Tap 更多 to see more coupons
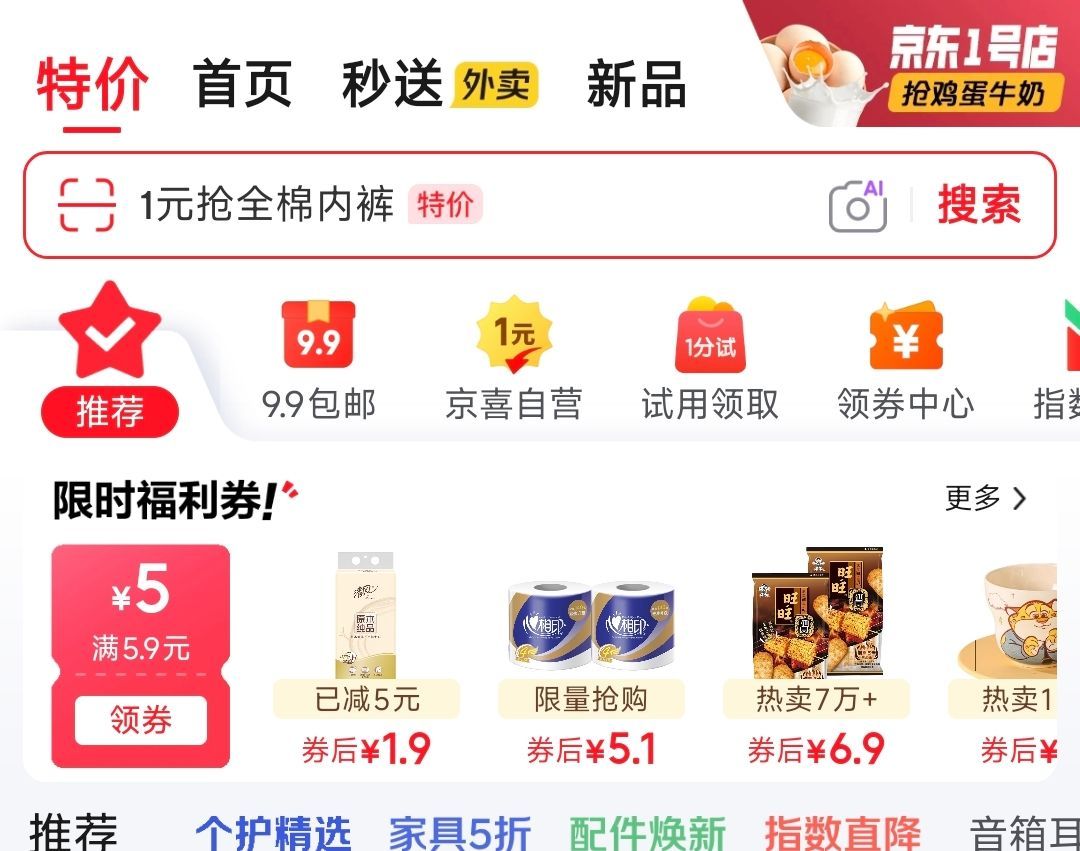Viewport: 1080px width, 851px height. click(986, 498)
